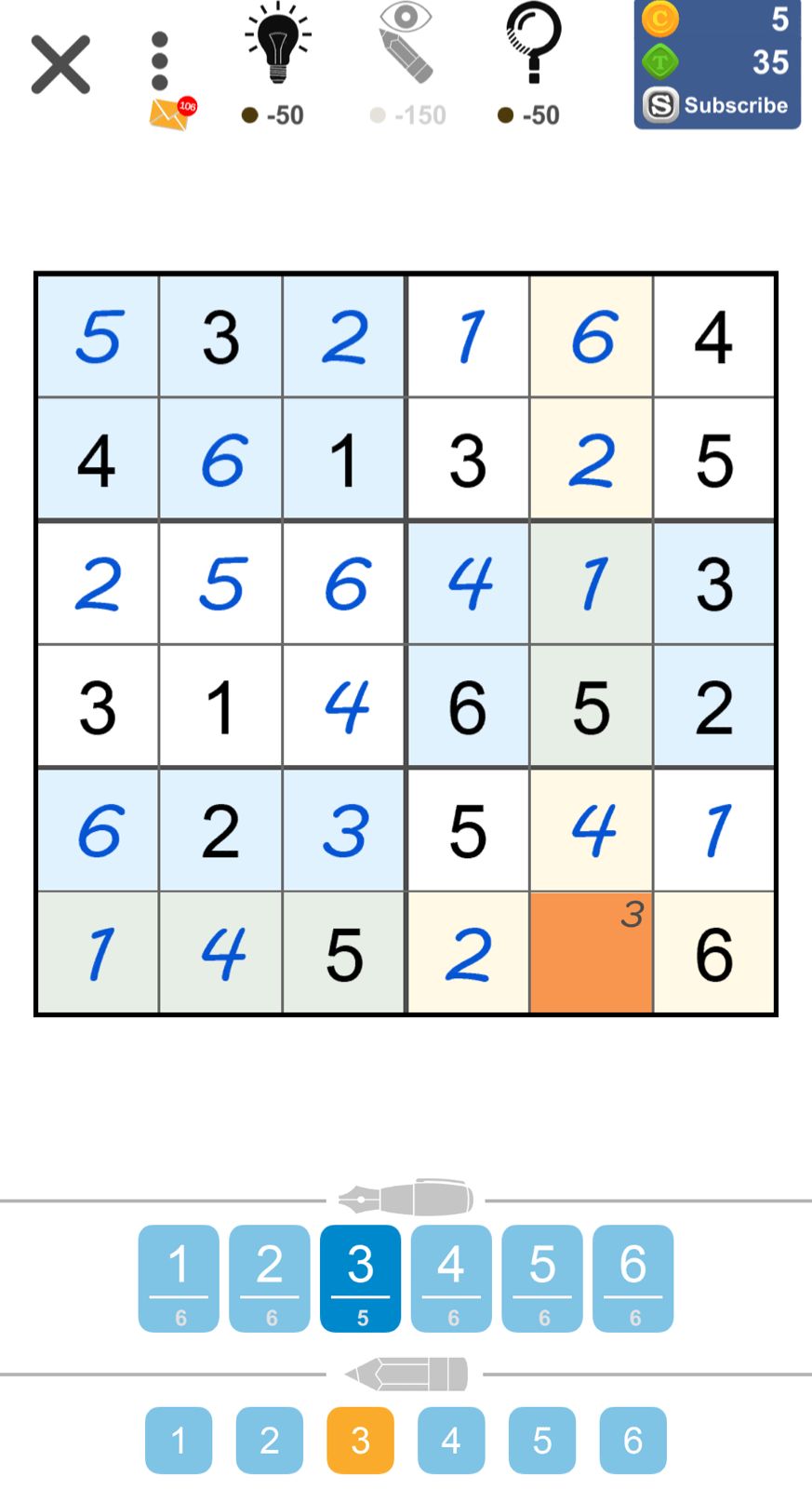
Task: Expand the pen tool section divider
Action: (x=406, y=1198)
